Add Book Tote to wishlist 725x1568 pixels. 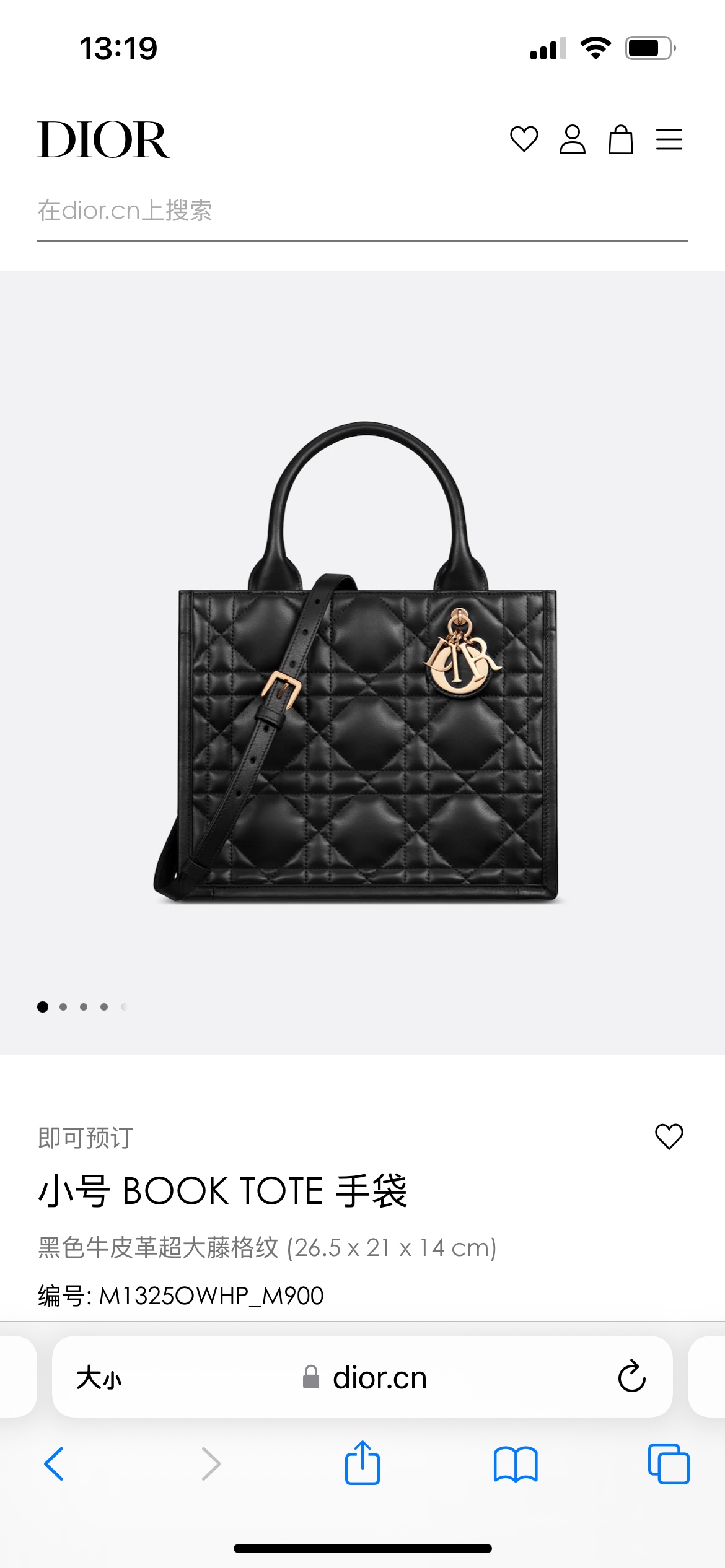coord(669,1136)
